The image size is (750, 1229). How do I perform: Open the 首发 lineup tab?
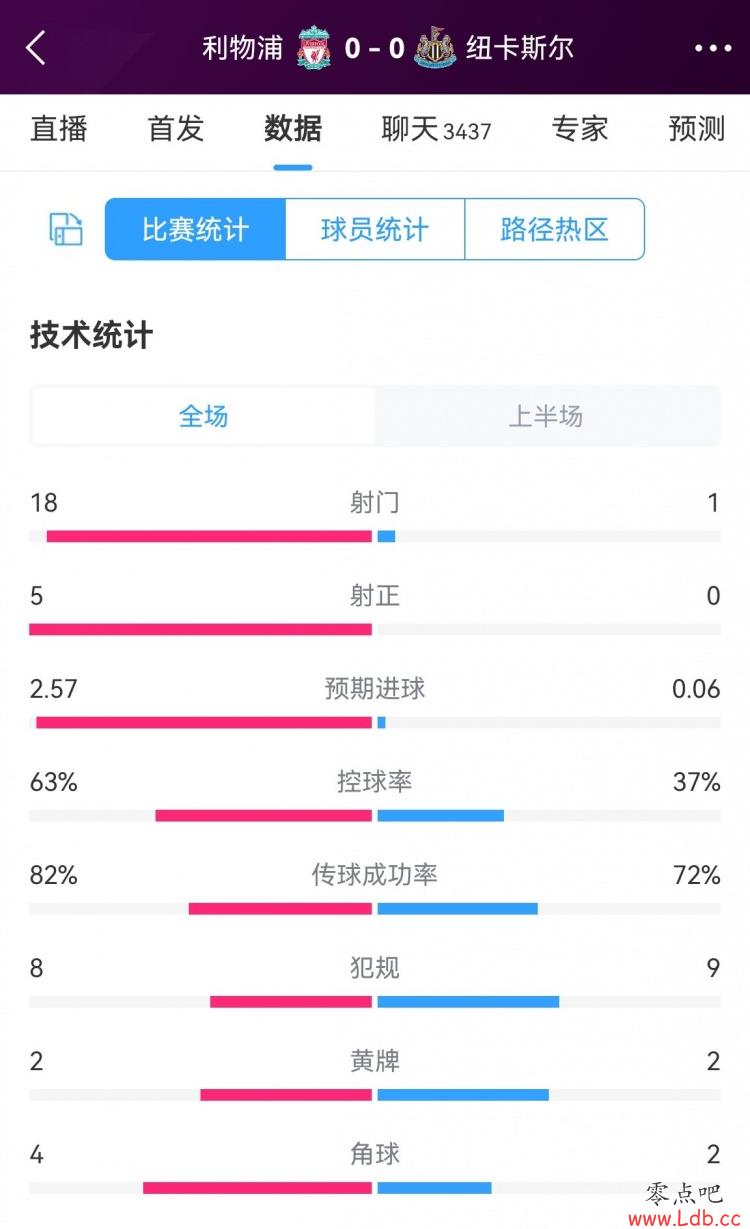176,129
